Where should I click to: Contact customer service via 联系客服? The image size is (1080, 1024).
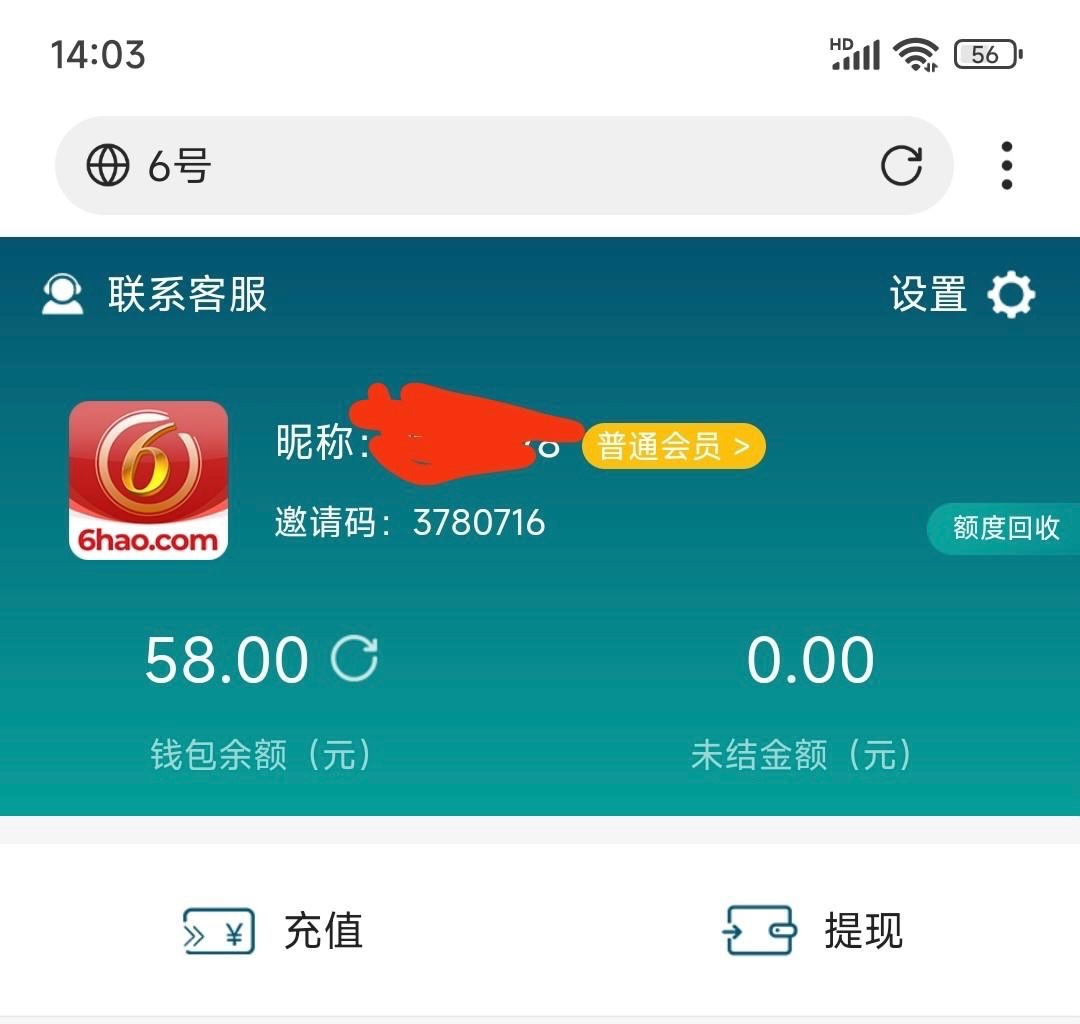pos(155,295)
